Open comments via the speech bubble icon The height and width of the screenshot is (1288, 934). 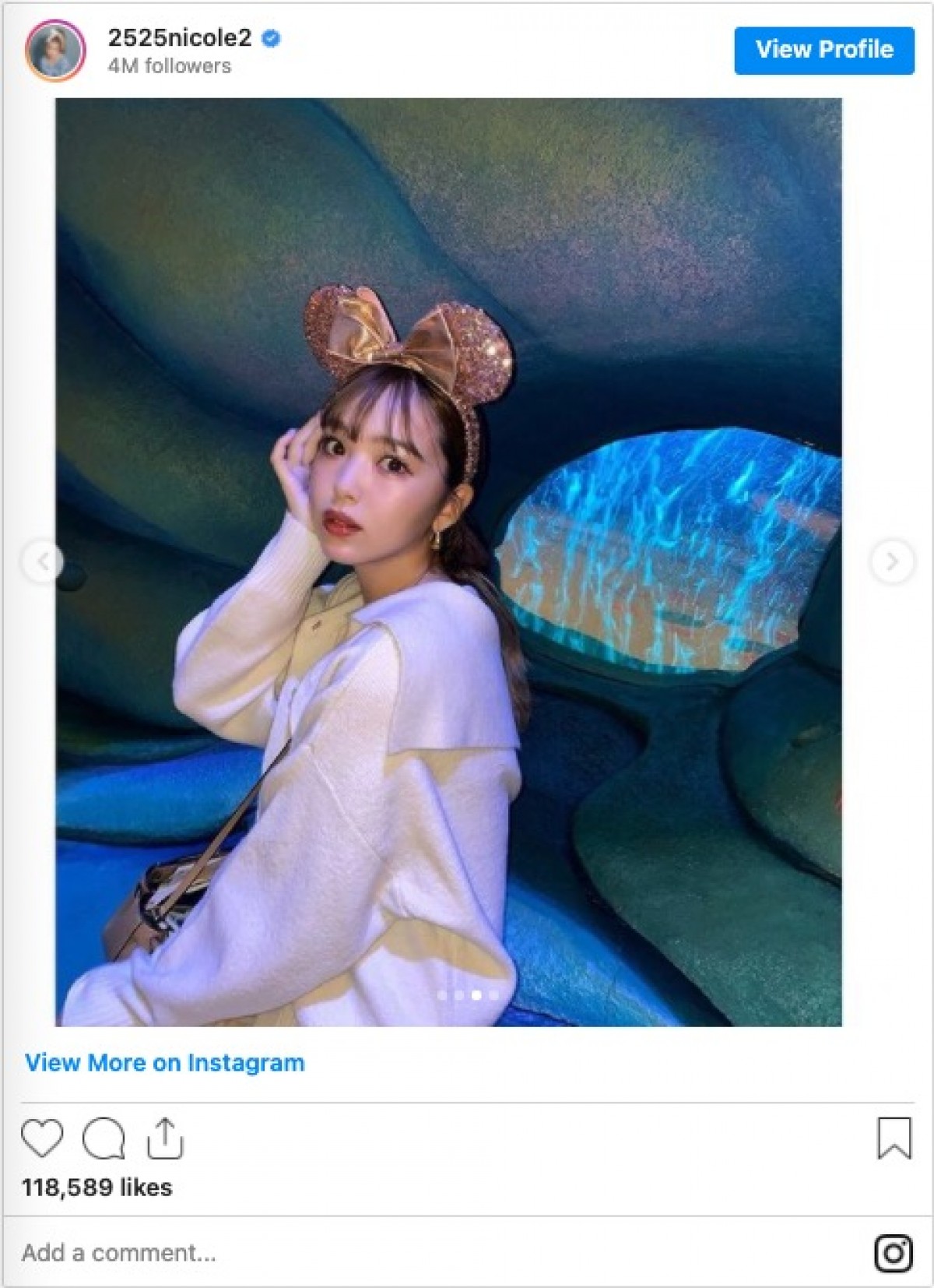[104, 1138]
